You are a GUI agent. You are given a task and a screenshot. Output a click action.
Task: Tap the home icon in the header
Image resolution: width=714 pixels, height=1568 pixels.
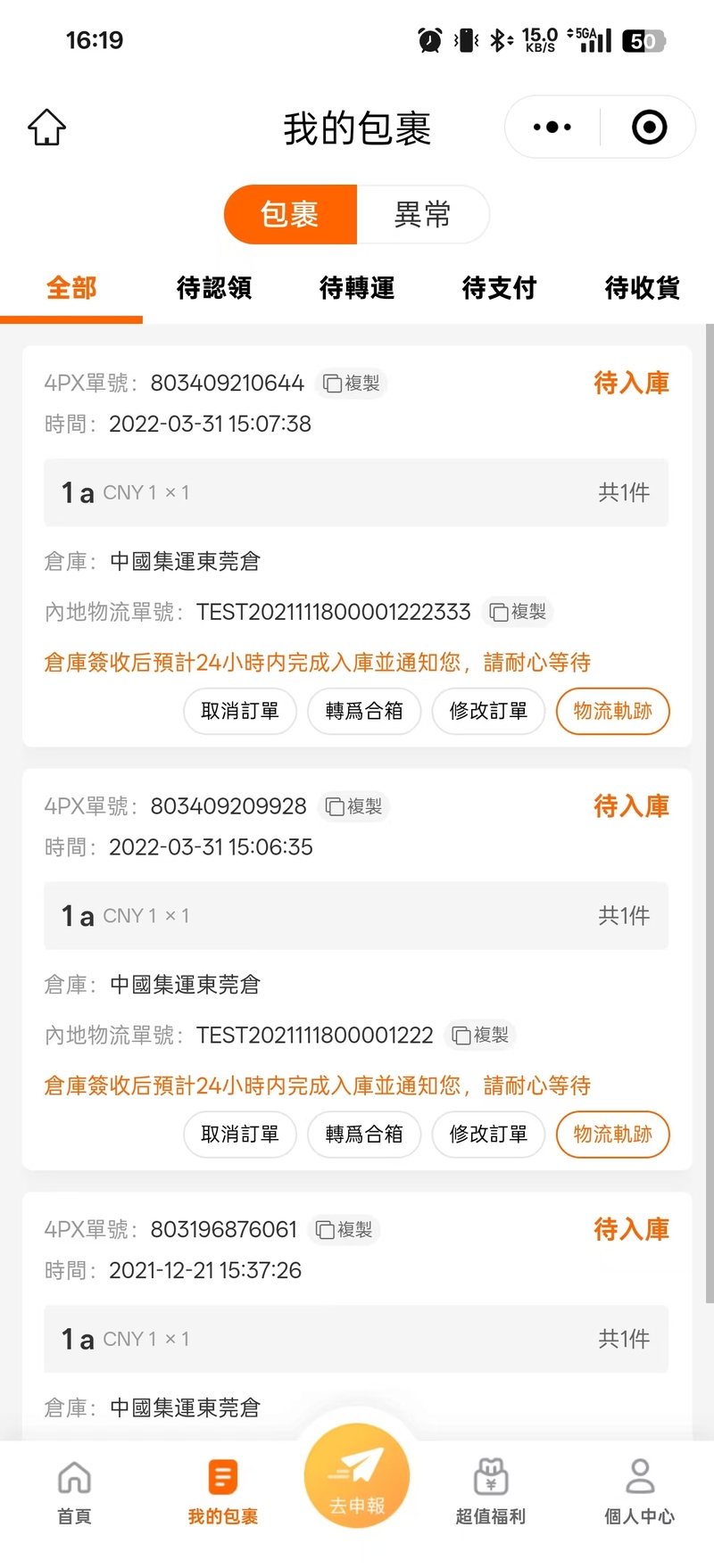point(46,128)
